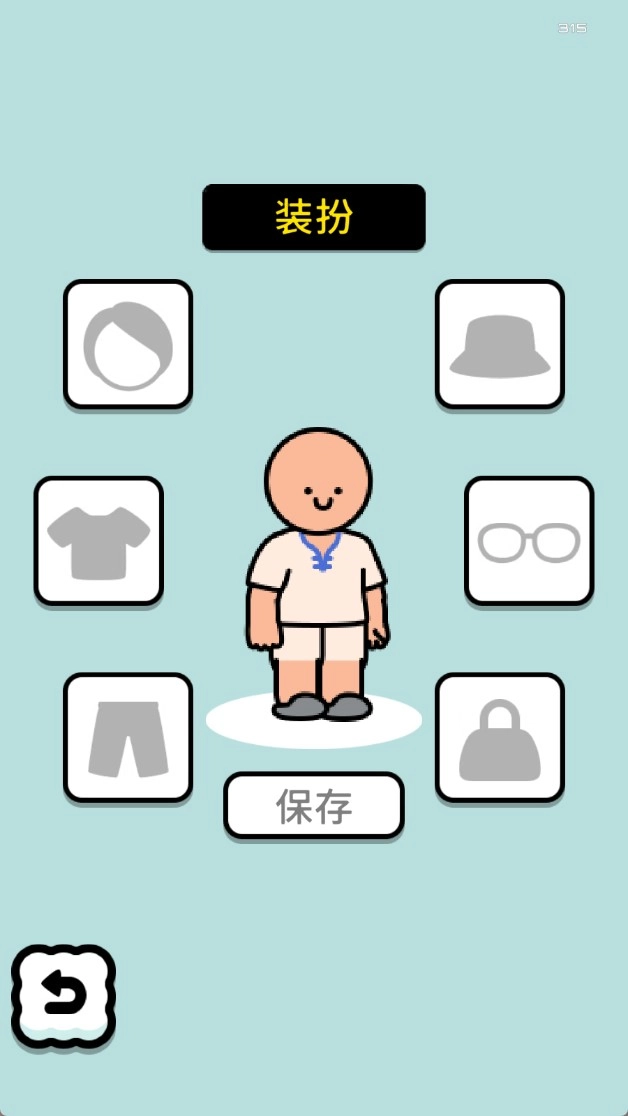The width and height of the screenshot is (628, 1116).
Task: Choose a hat for the character
Action: (x=500, y=344)
